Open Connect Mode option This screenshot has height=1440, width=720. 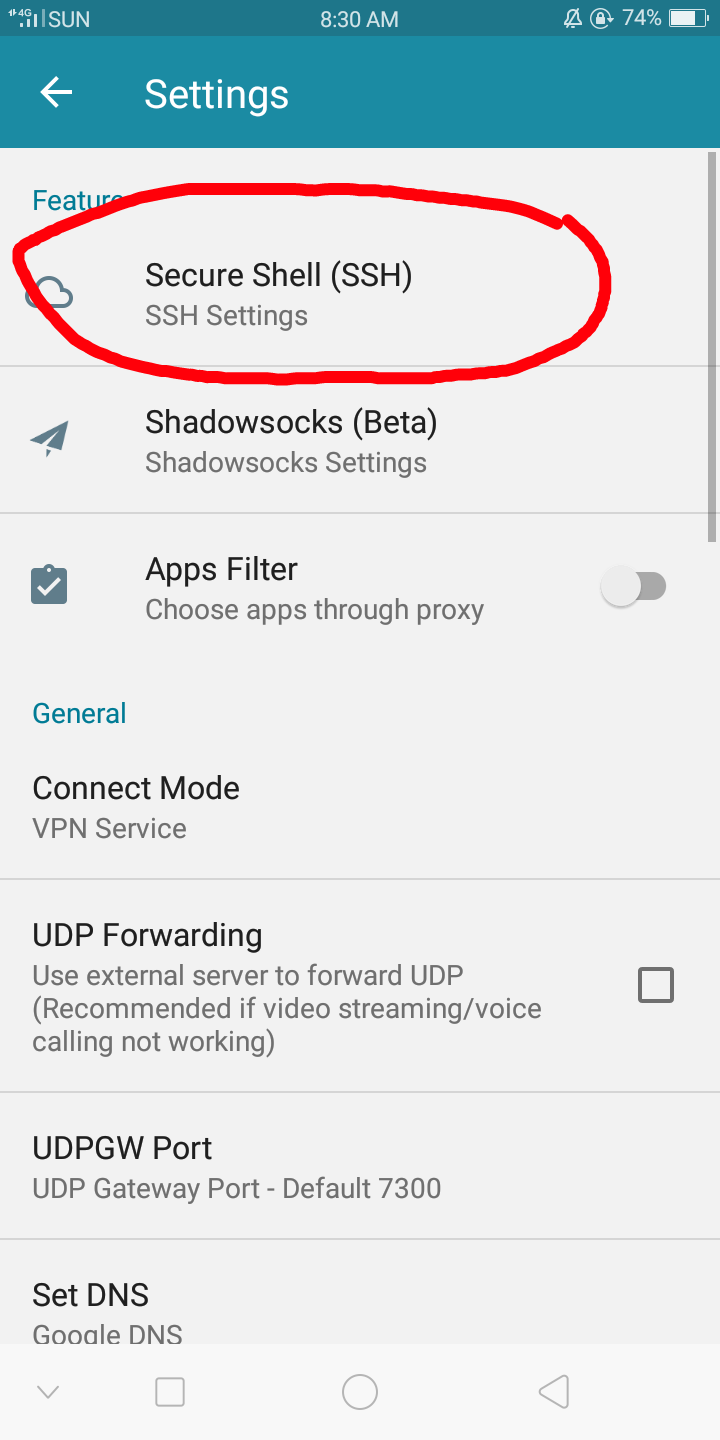(136, 807)
